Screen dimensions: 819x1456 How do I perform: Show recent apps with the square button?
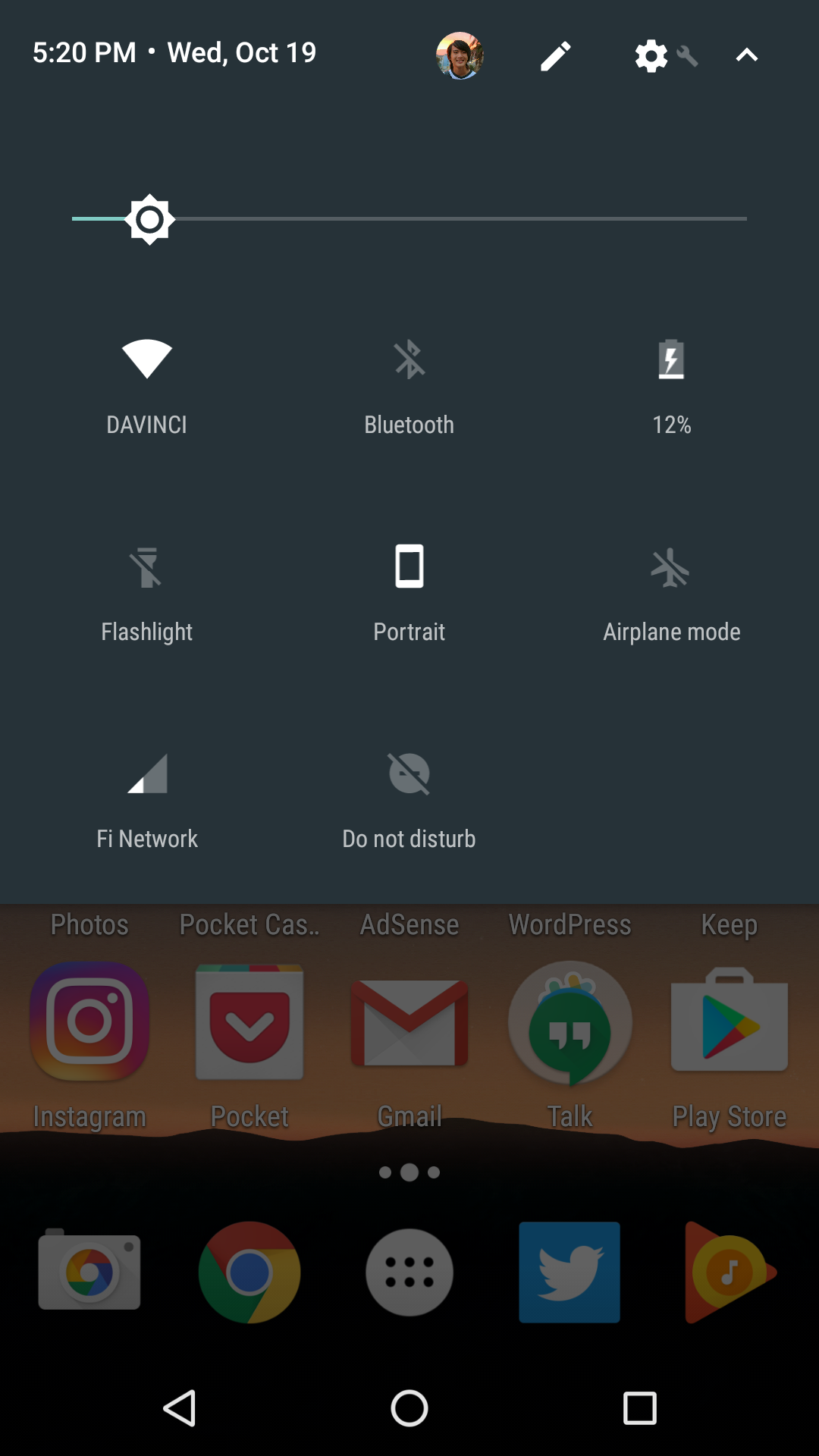click(x=639, y=1408)
